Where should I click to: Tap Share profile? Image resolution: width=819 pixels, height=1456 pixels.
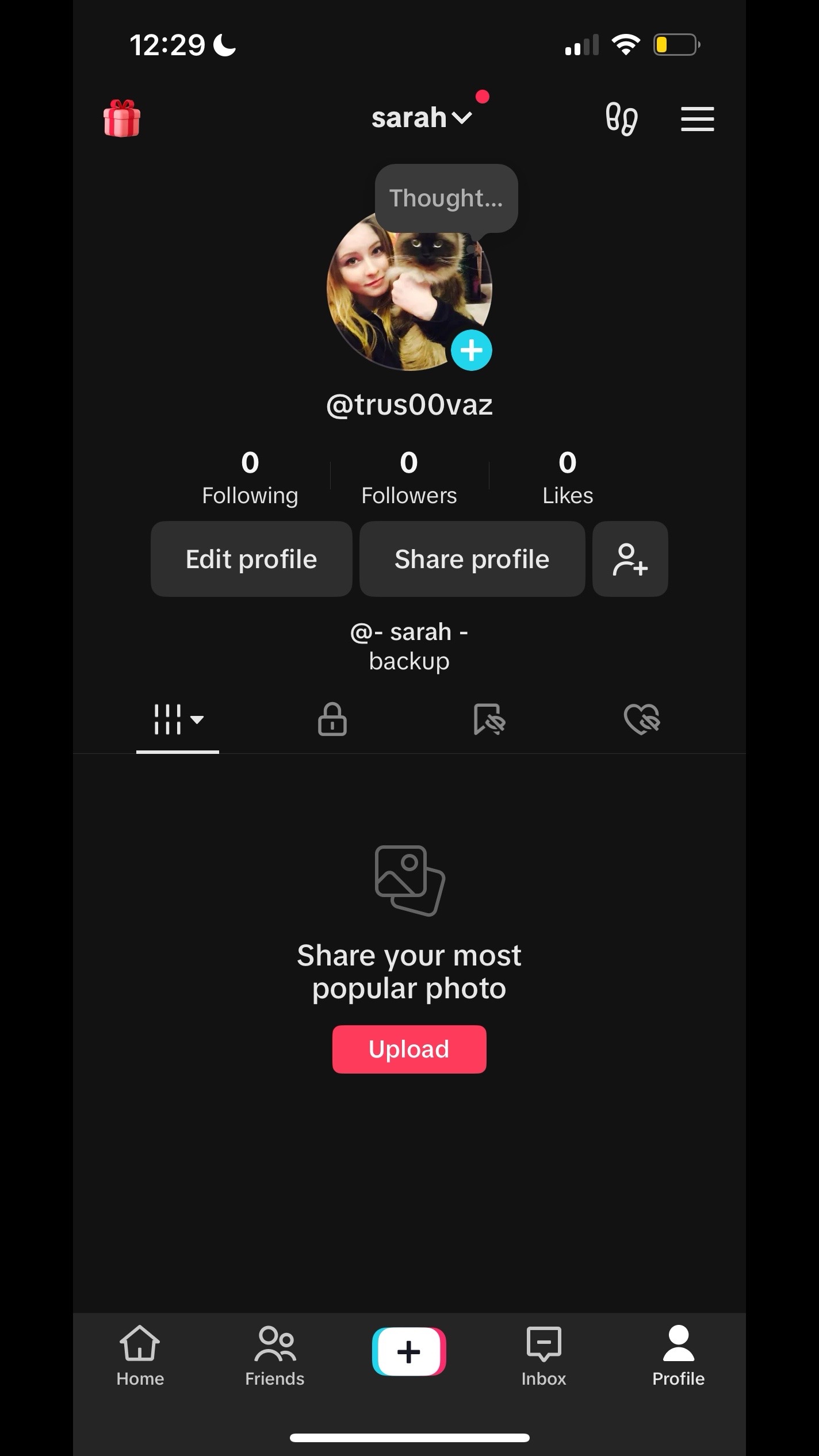472,559
